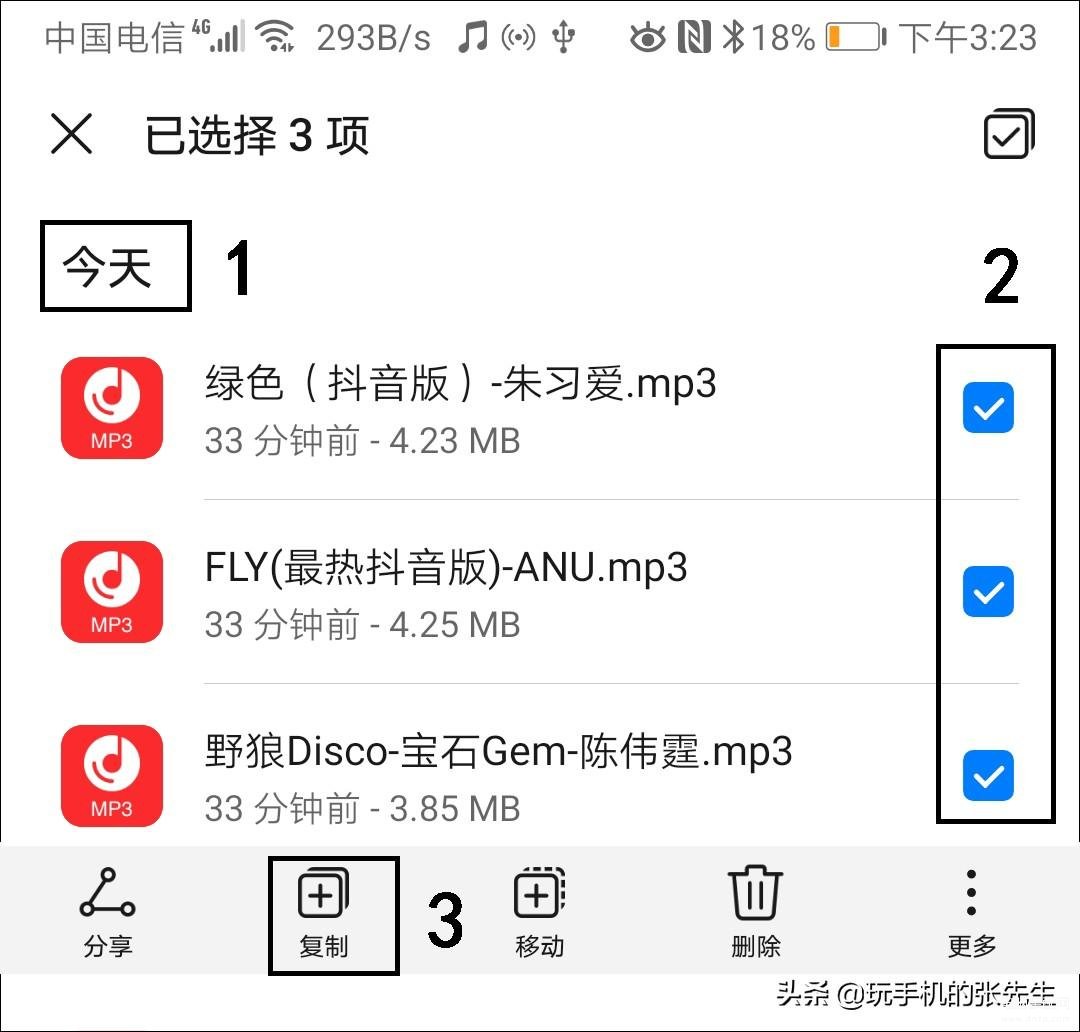Delete selected files with 删除

pos(756,912)
